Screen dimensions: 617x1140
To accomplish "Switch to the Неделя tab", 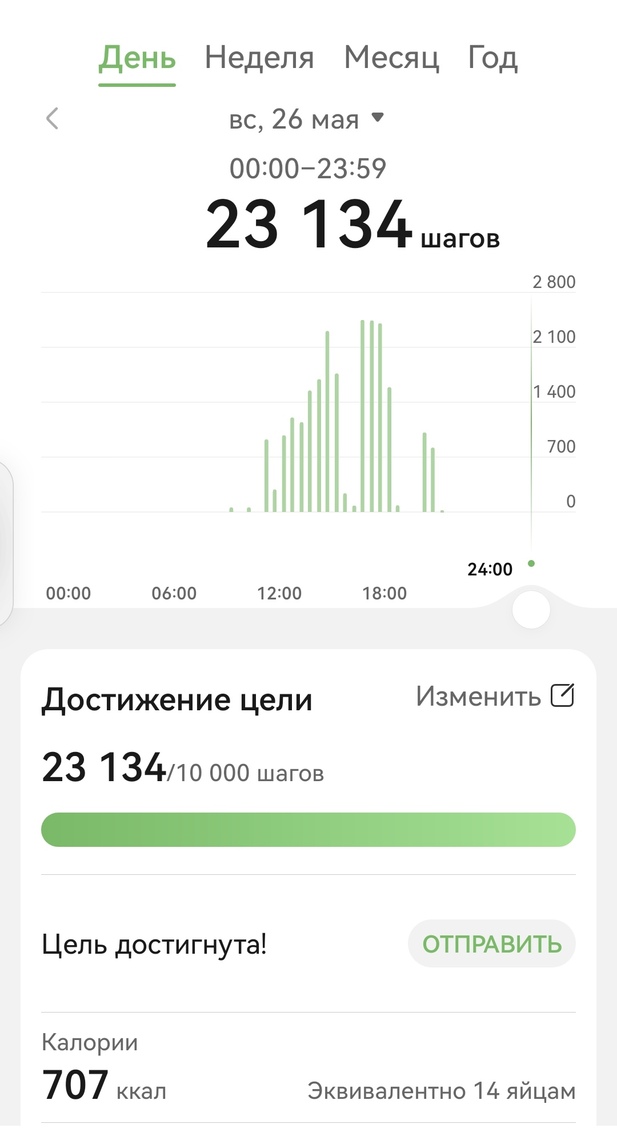I will click(259, 58).
